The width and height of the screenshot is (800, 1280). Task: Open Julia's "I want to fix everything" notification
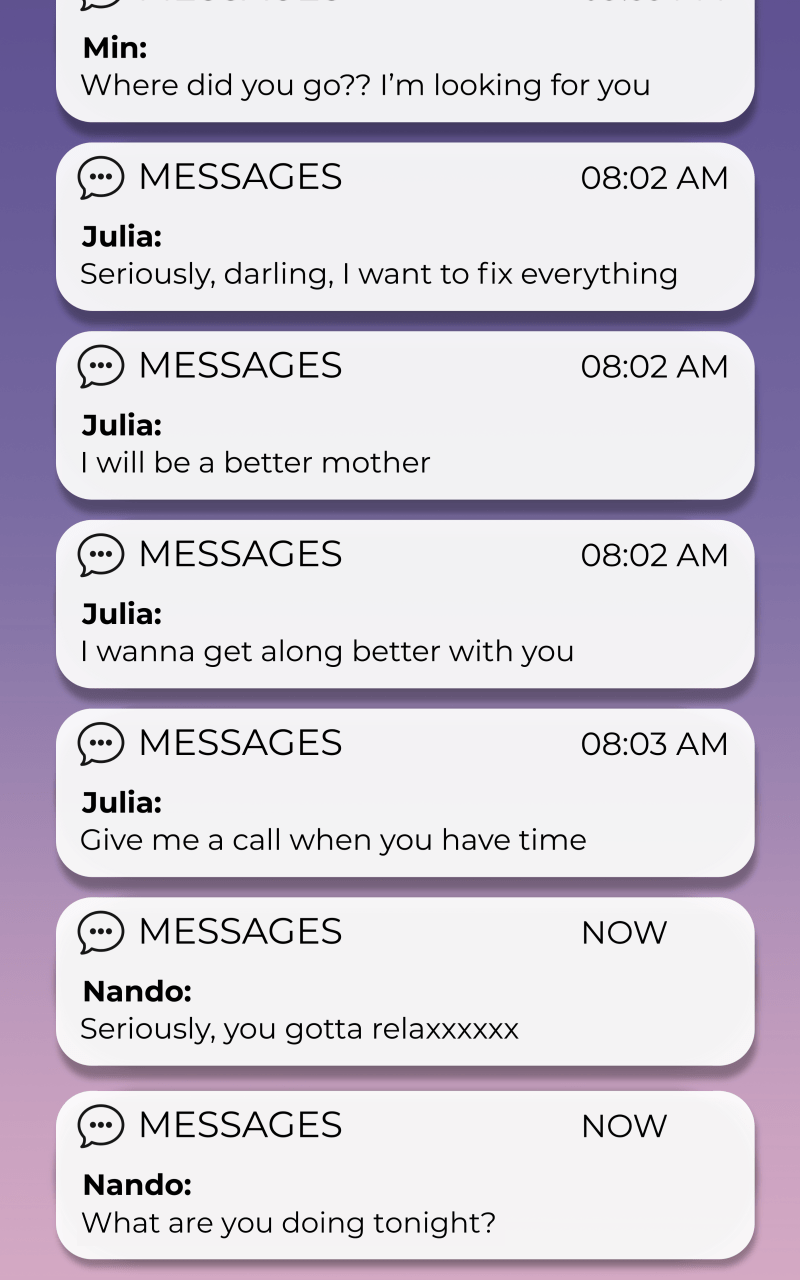[x=405, y=227]
